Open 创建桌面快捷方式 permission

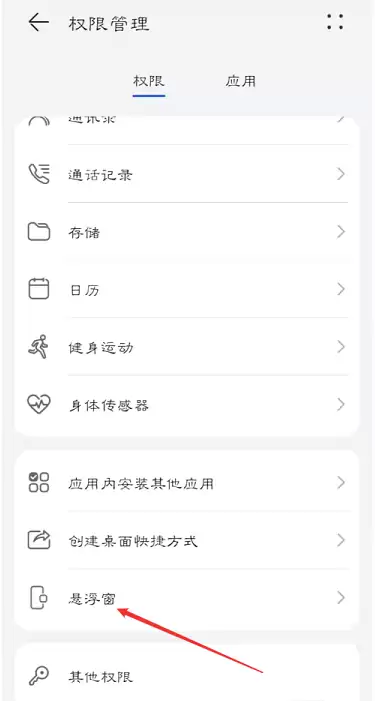187,541
